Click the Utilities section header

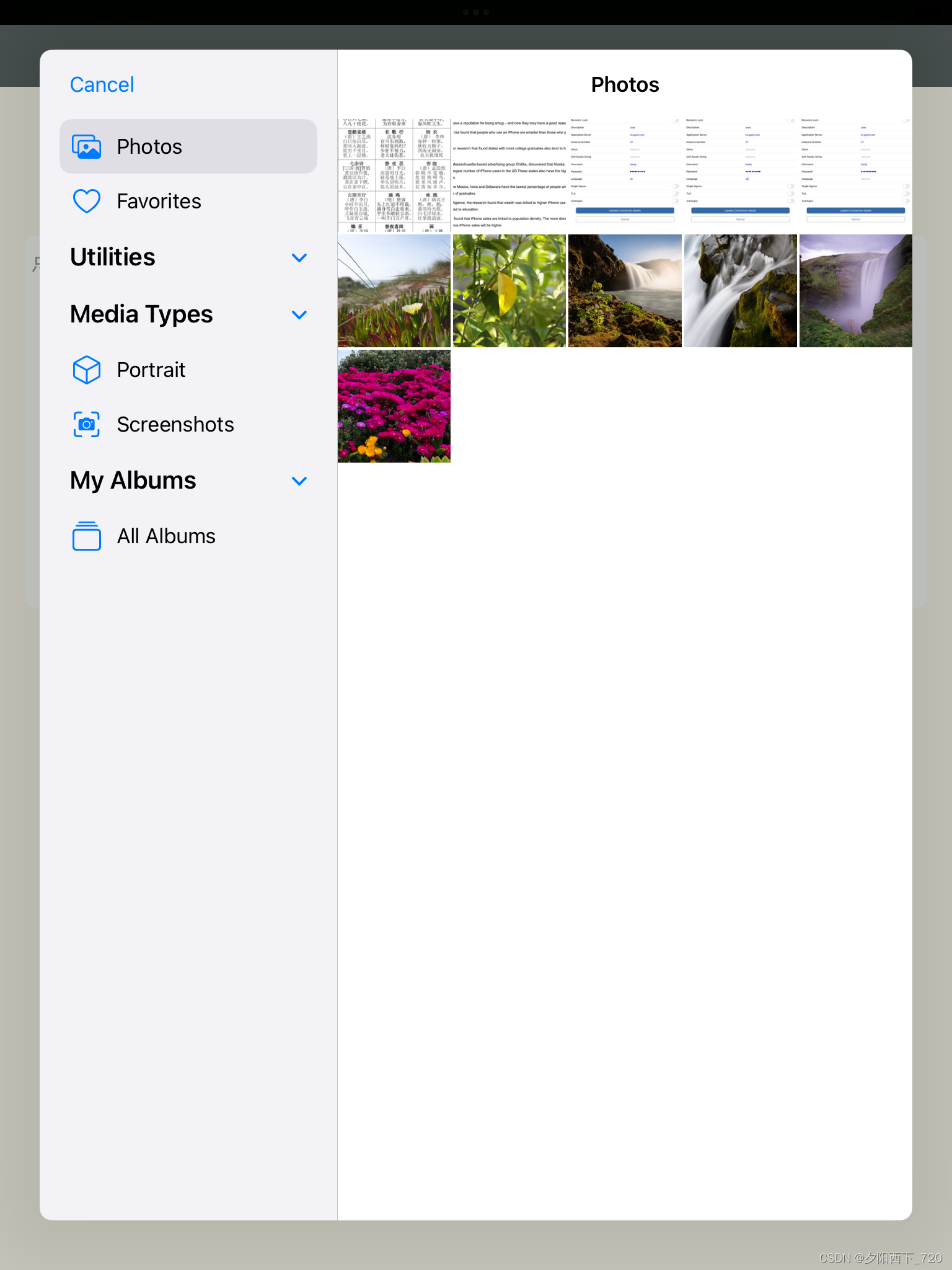[112, 257]
